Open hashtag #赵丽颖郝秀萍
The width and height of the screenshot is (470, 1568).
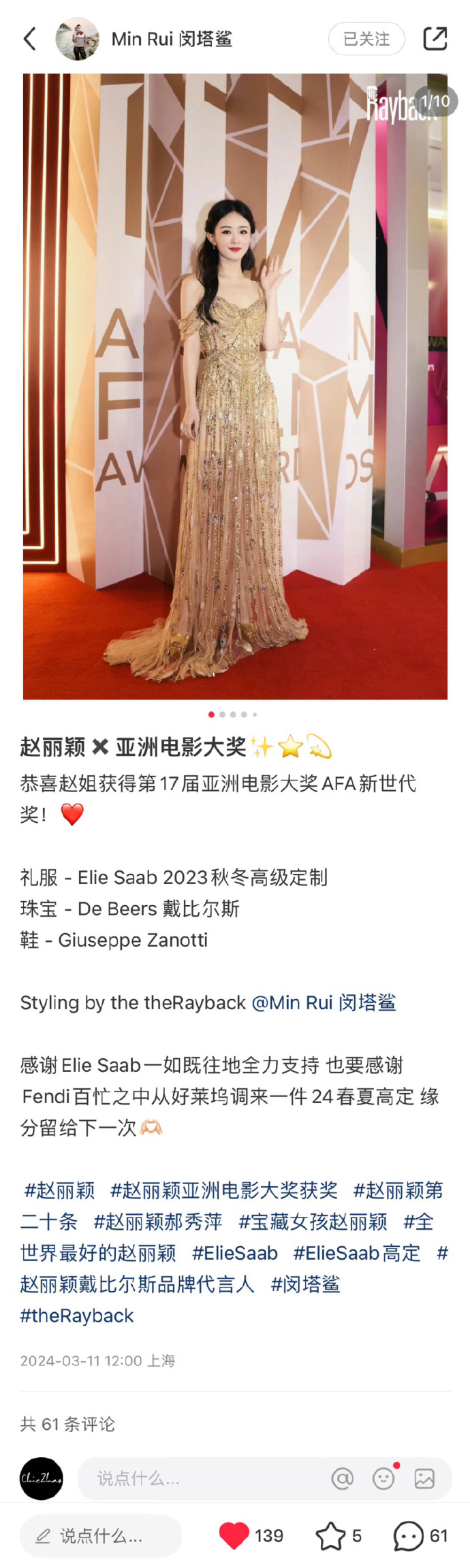[158, 1222]
